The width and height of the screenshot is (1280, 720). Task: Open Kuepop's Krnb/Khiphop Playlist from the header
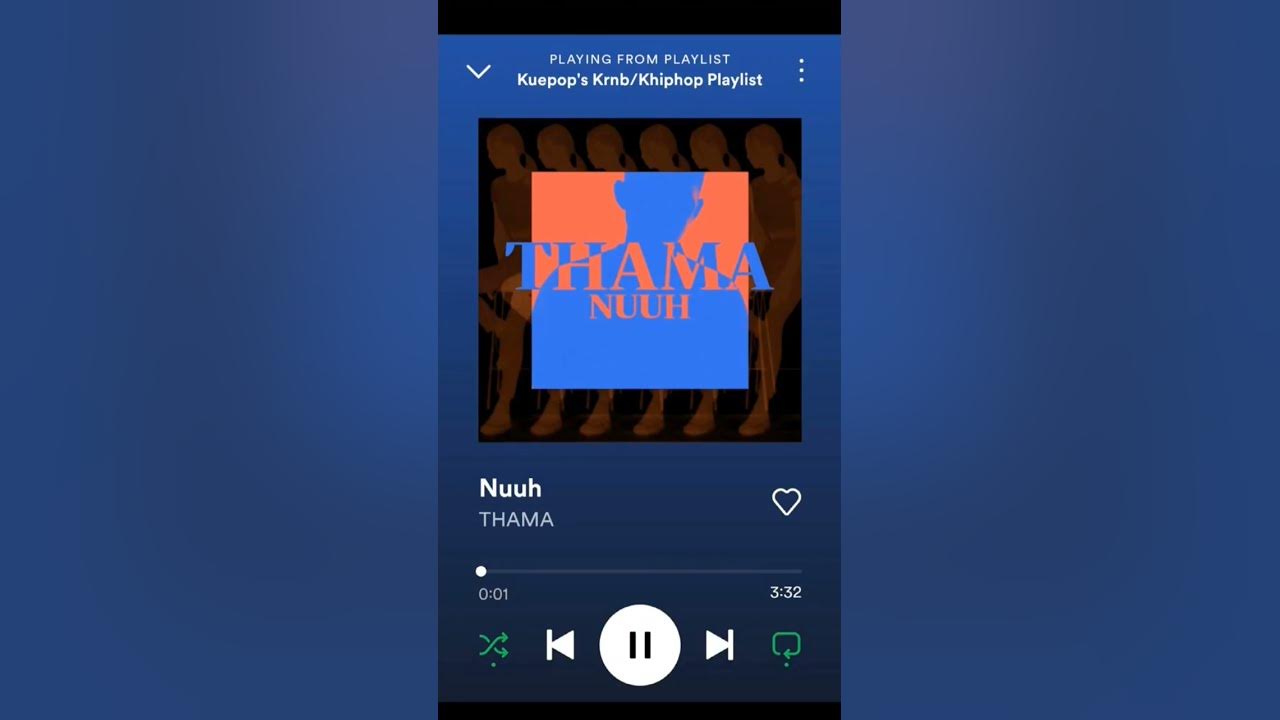coord(639,80)
